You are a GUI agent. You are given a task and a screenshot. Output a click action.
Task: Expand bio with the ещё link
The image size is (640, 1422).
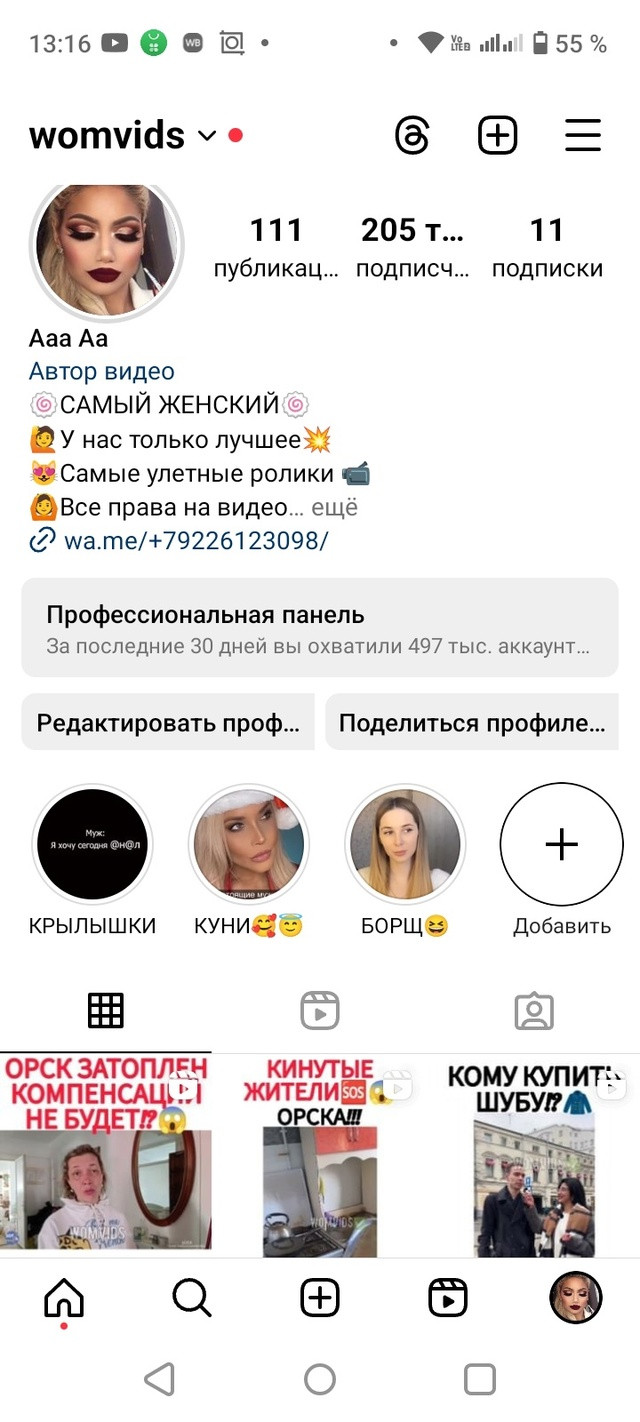click(334, 507)
